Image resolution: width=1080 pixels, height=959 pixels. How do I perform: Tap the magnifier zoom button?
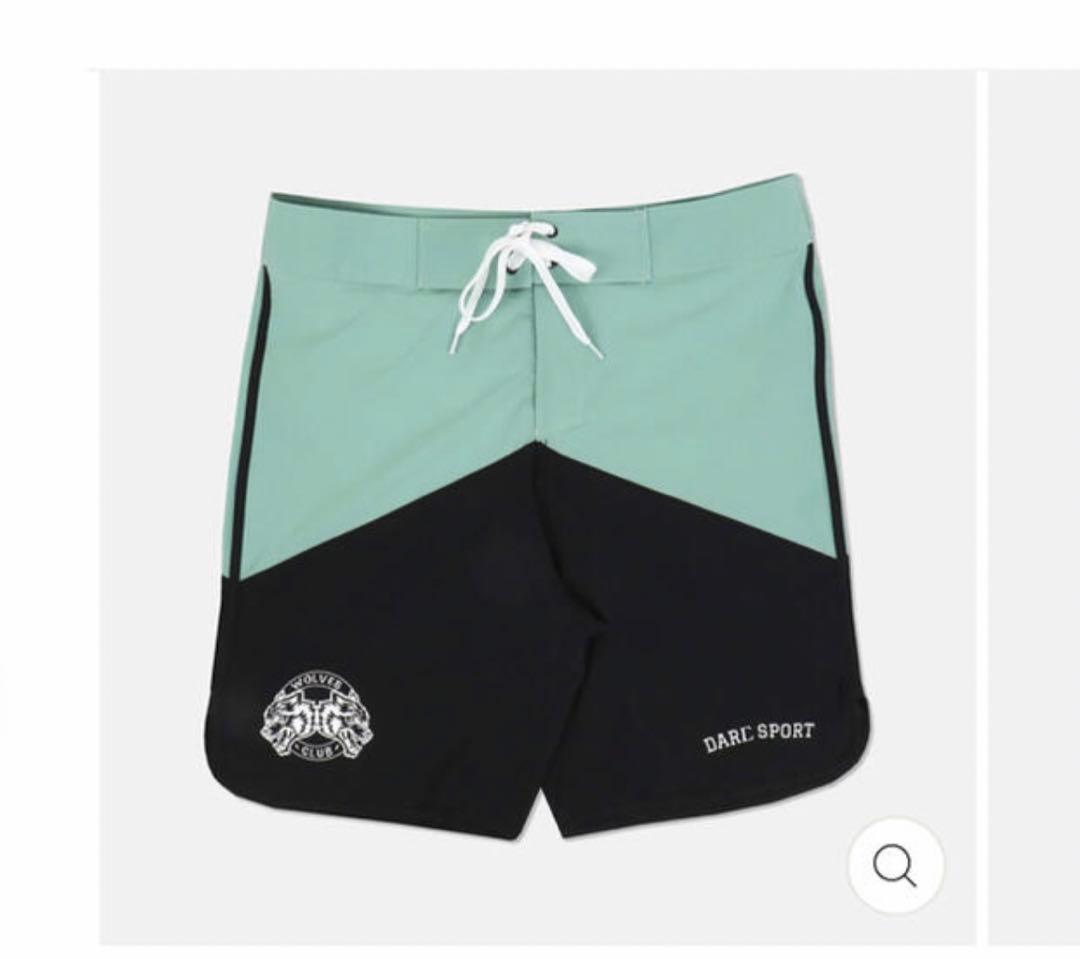tap(895, 866)
